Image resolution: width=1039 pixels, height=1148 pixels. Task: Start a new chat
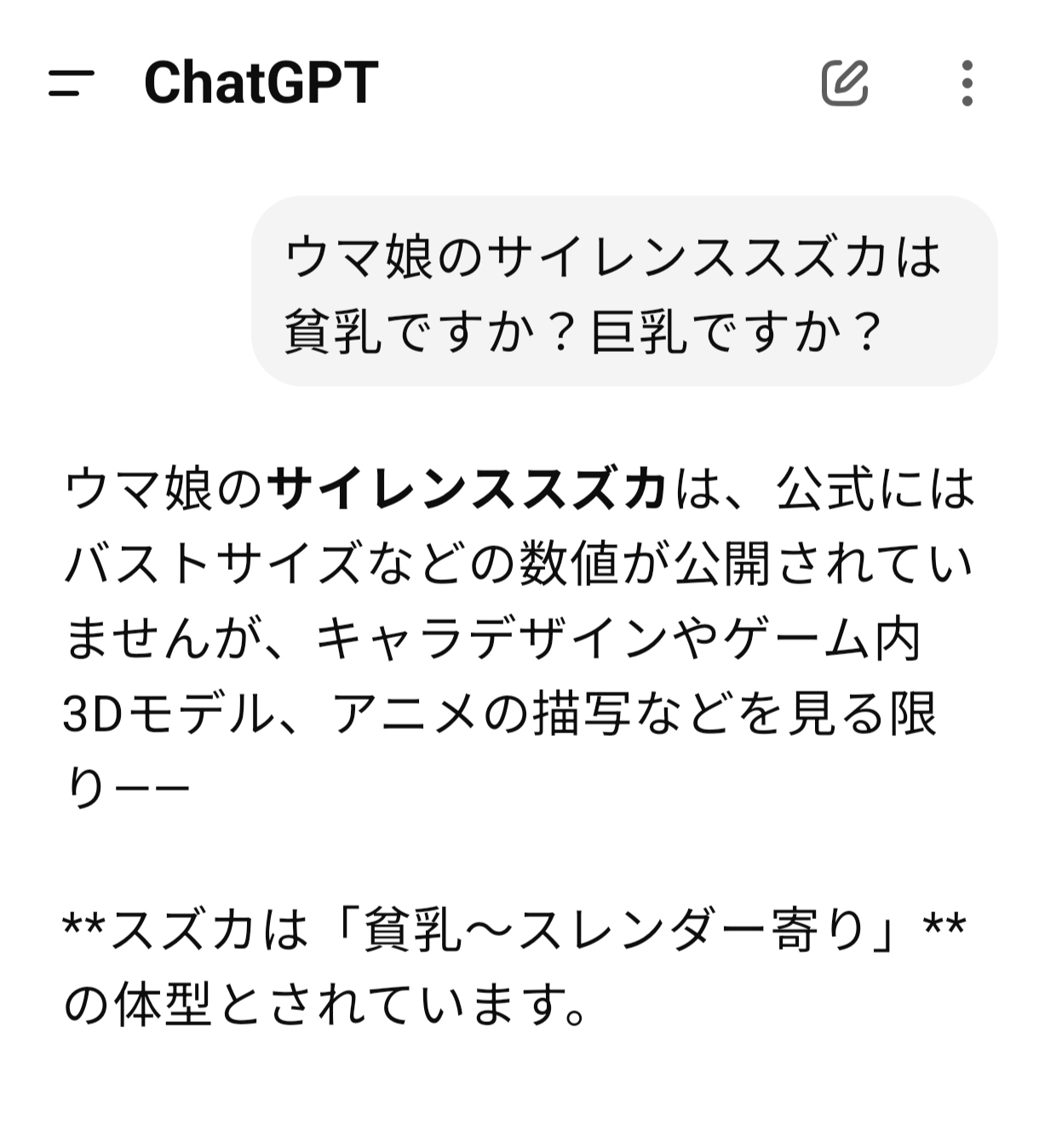844,83
